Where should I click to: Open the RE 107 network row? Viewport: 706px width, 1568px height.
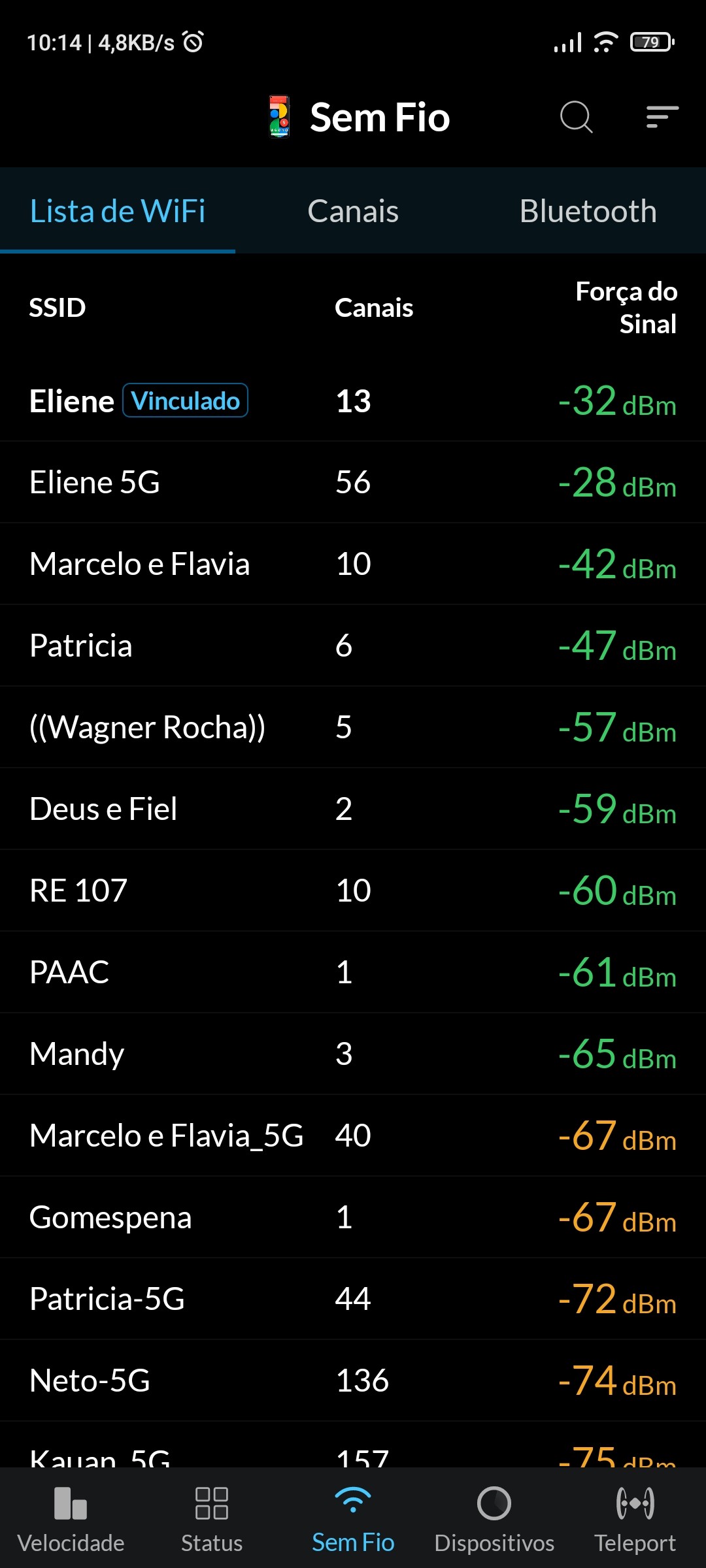coord(353,890)
